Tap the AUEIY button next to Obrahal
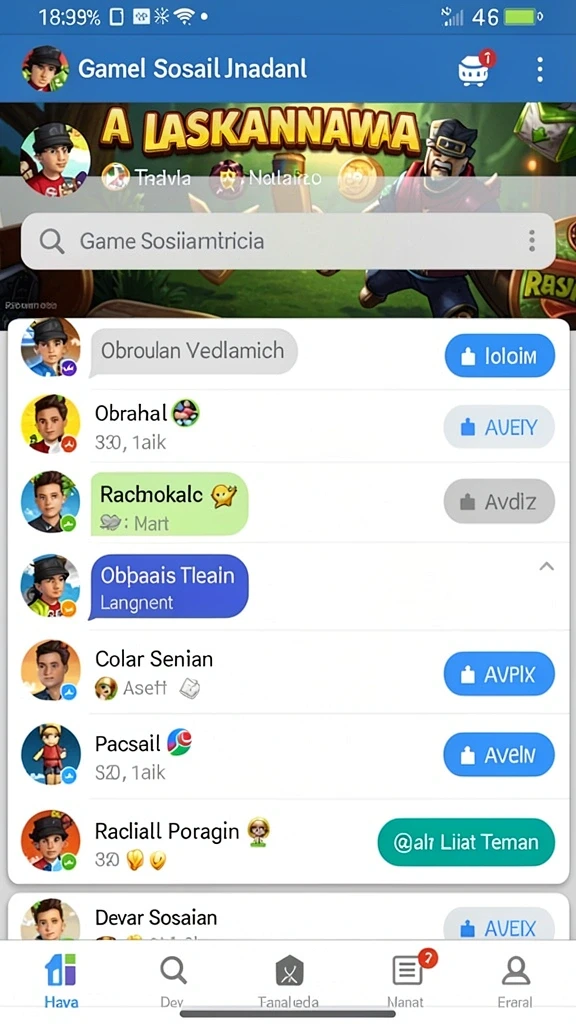Image resolution: width=576 pixels, height=1024 pixels. [500, 427]
